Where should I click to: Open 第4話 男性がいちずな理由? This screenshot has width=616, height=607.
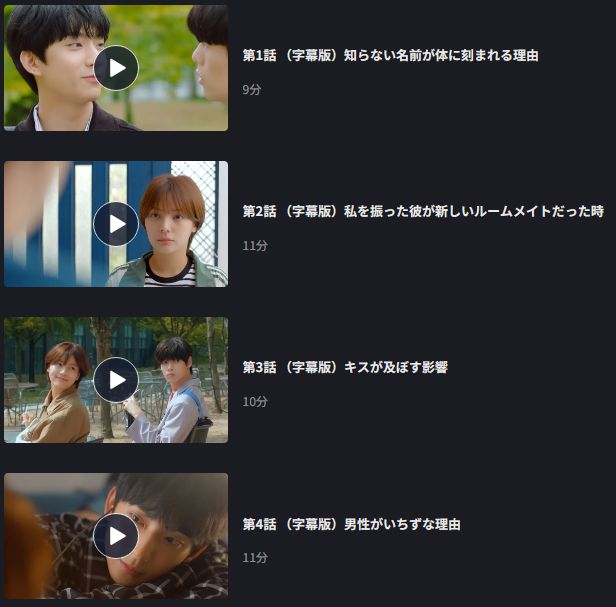click(x=352, y=524)
